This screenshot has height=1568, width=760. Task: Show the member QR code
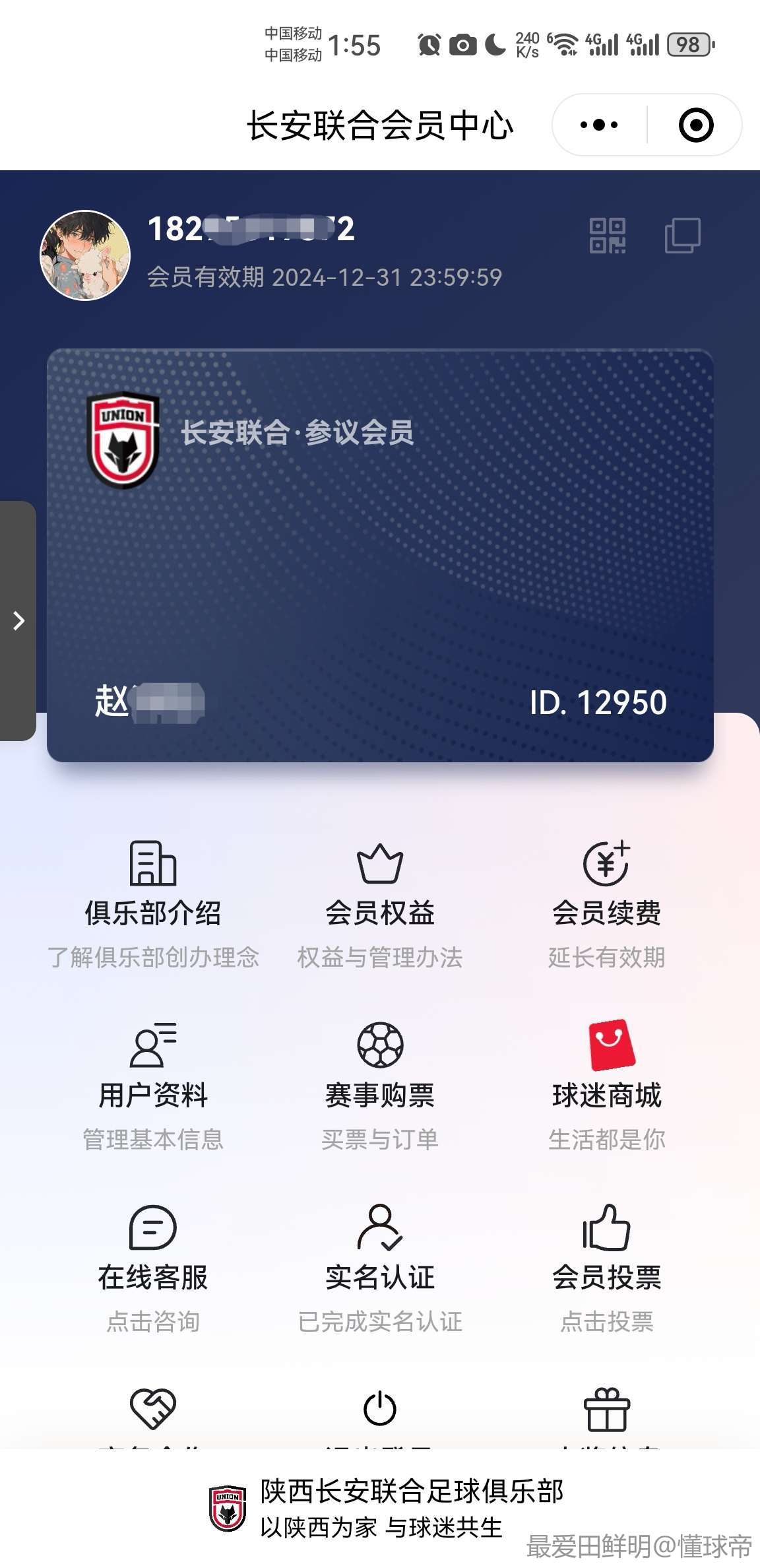click(x=607, y=236)
